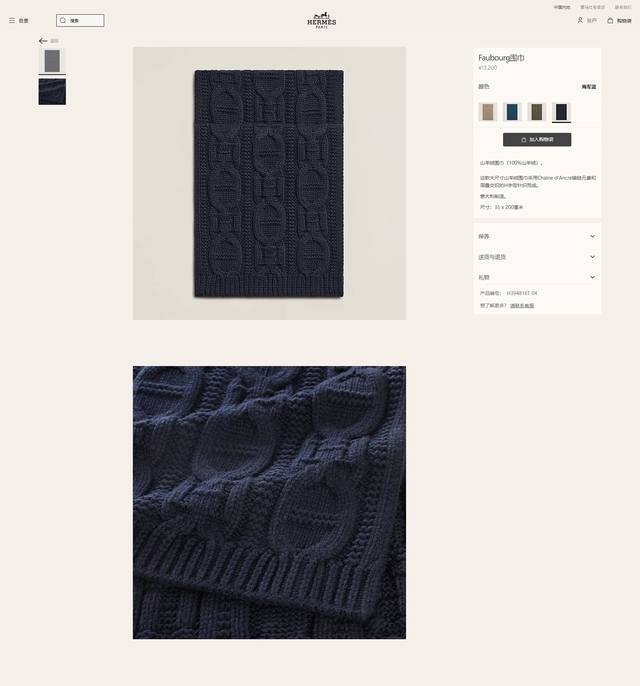Go back with the arrow
This screenshot has height=686, width=640.
(x=44, y=41)
